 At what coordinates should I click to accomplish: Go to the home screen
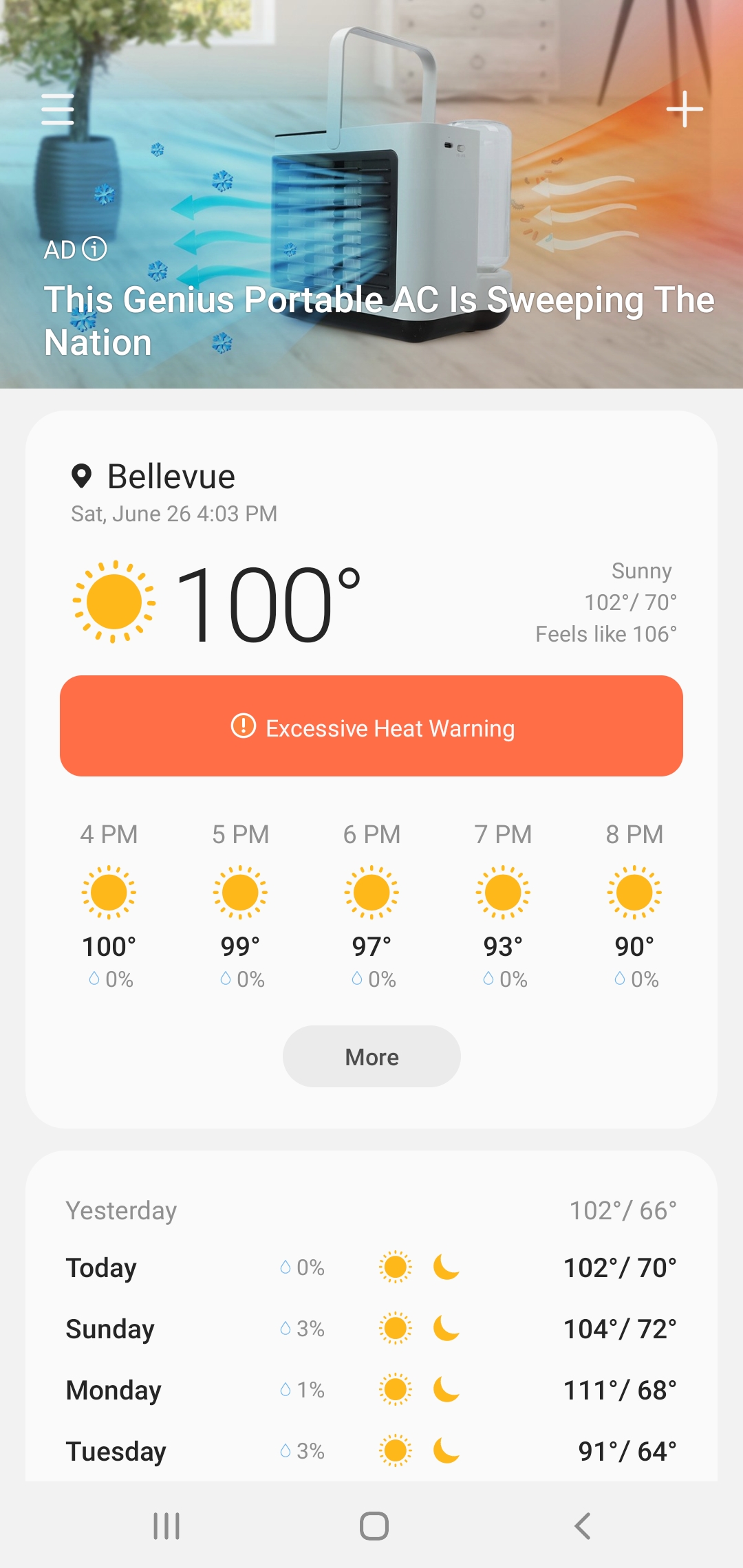coord(374,1526)
